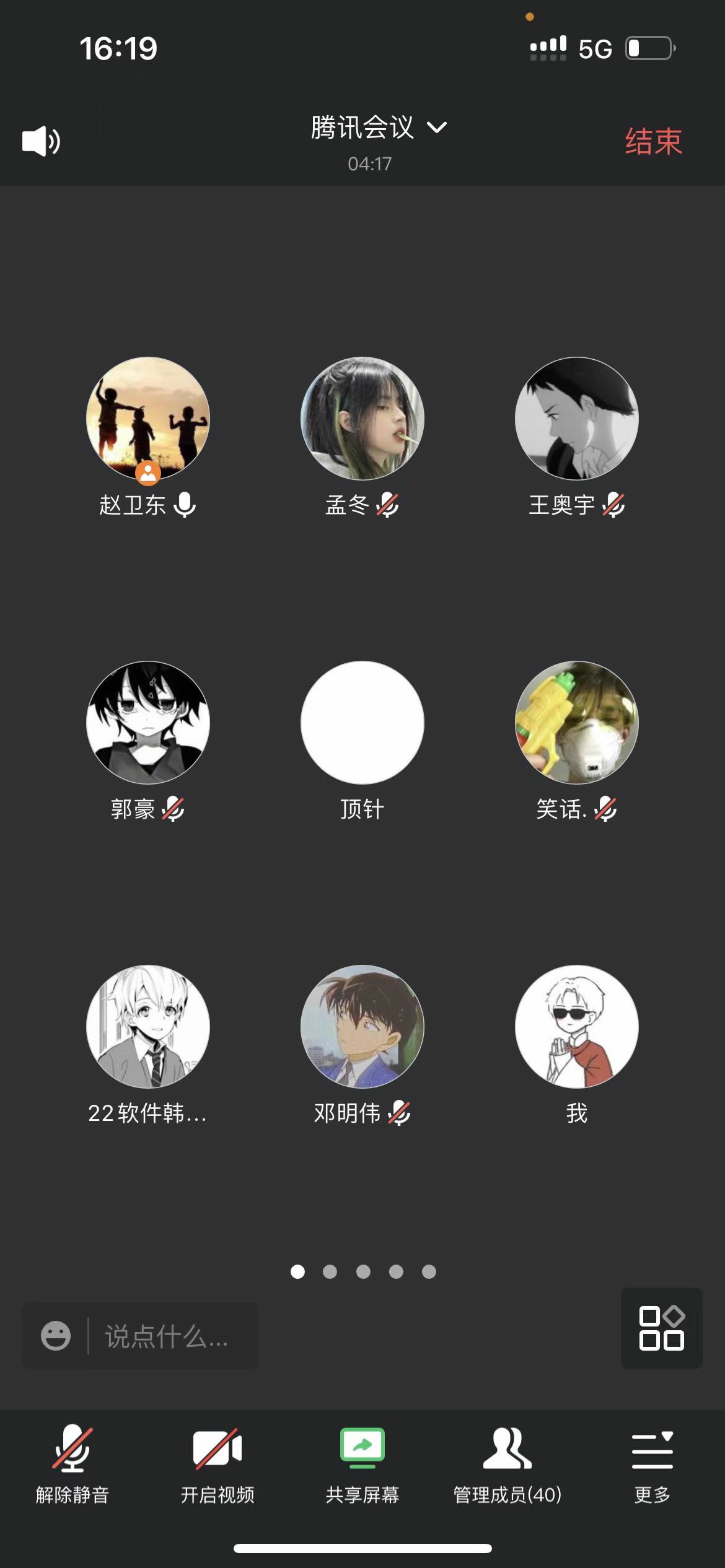
Task: Select participant 笑话.'s avatar
Action: point(577,723)
